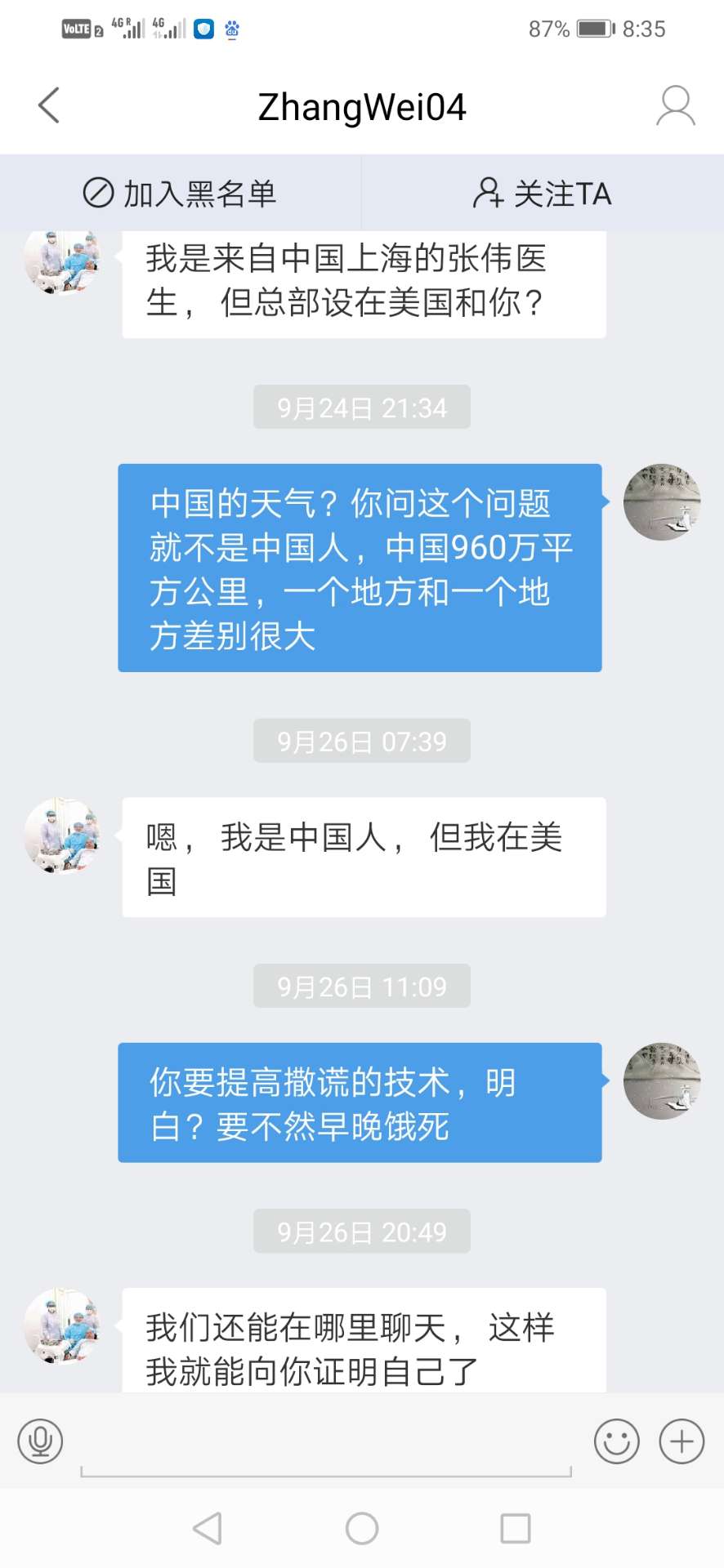Tap 加入黑名单 to block this user

pyautogui.click(x=181, y=194)
